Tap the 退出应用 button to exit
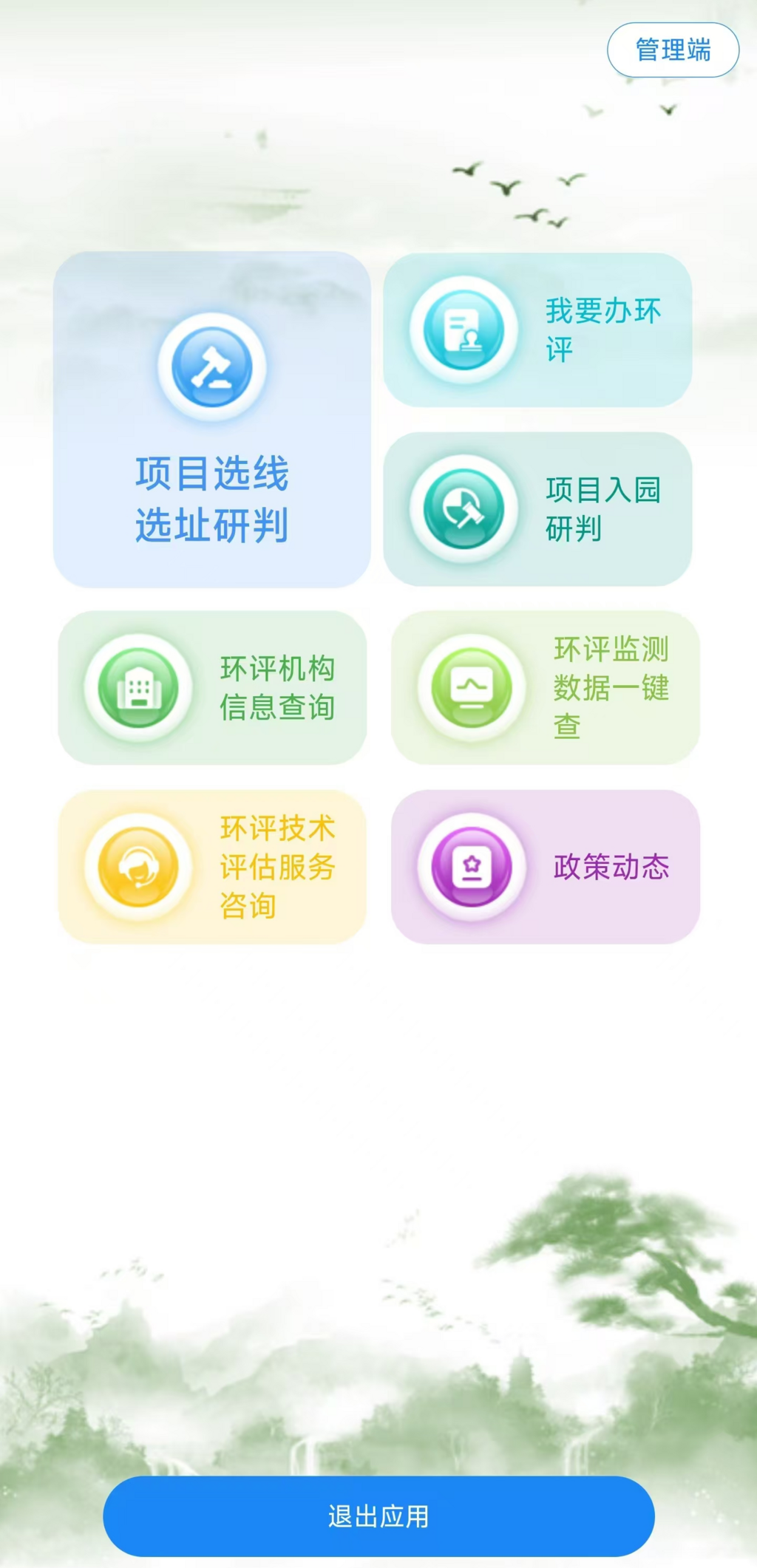757x1568 pixels. pyautogui.click(x=378, y=1516)
